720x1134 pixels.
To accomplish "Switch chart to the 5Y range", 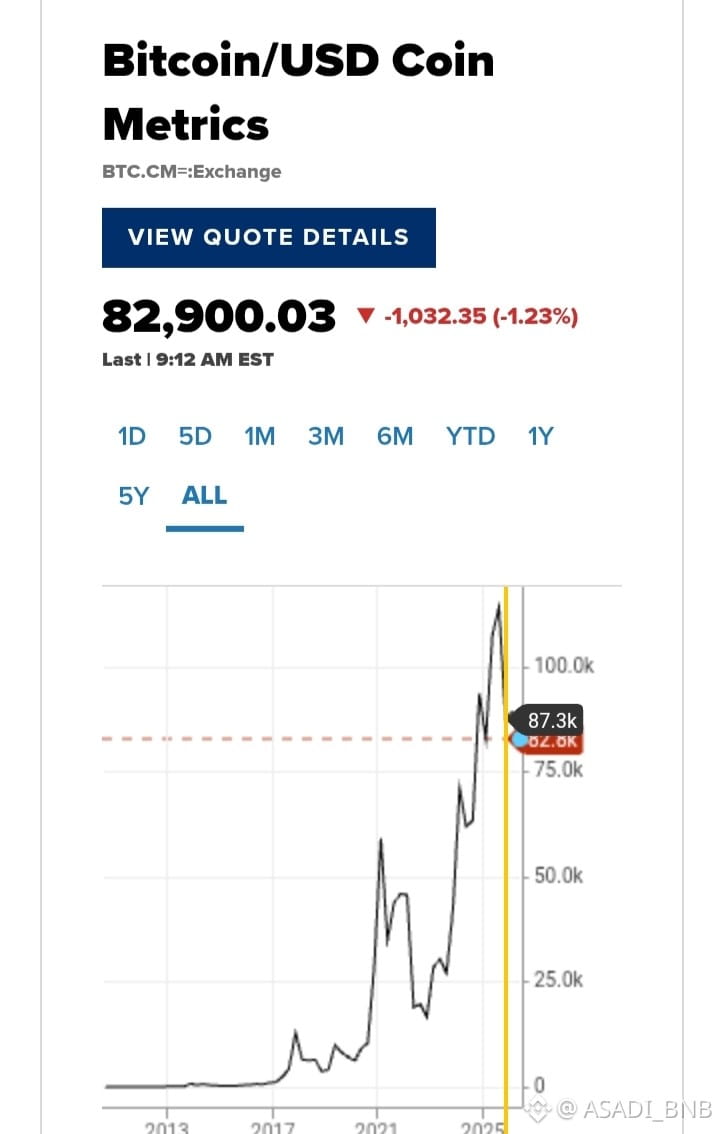I will [x=133, y=496].
